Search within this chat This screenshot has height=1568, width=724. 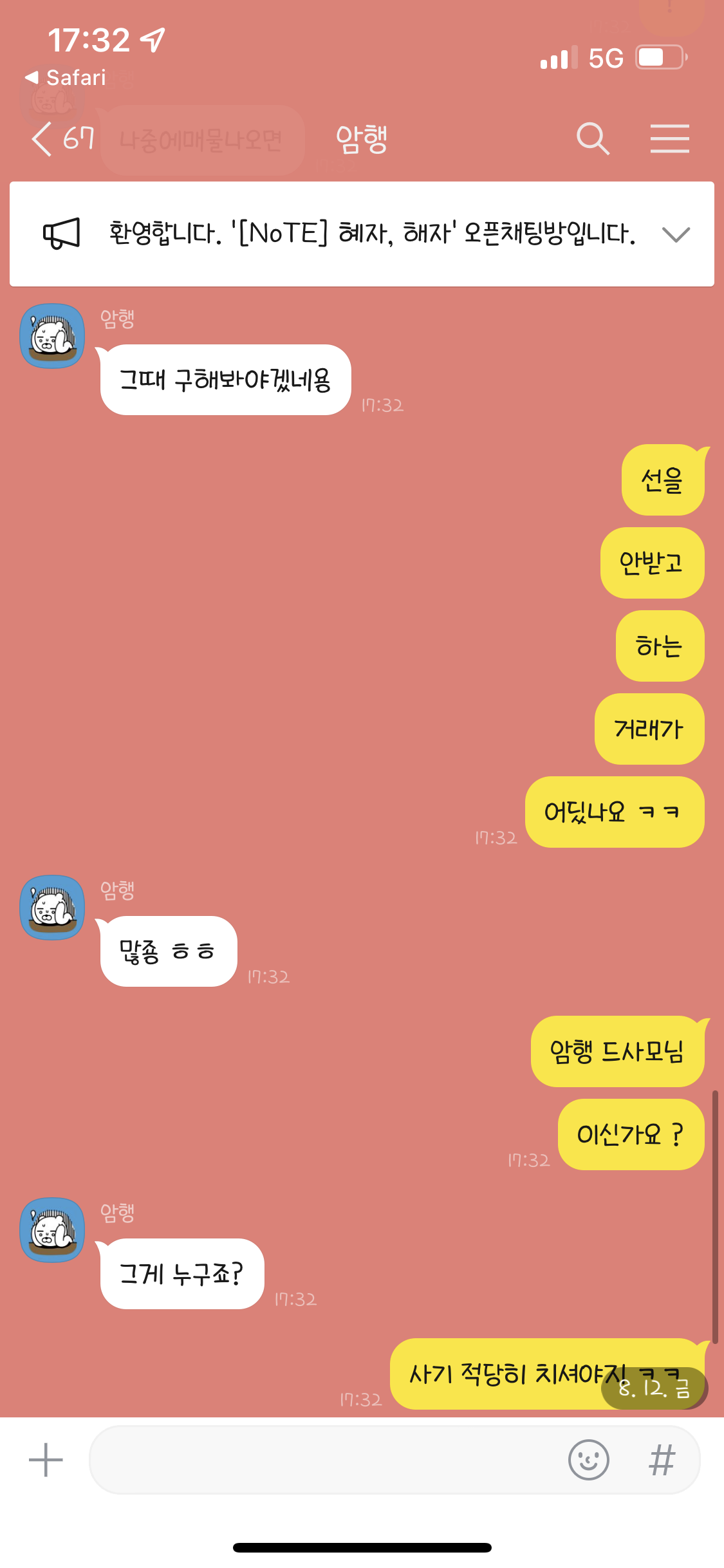click(x=592, y=139)
